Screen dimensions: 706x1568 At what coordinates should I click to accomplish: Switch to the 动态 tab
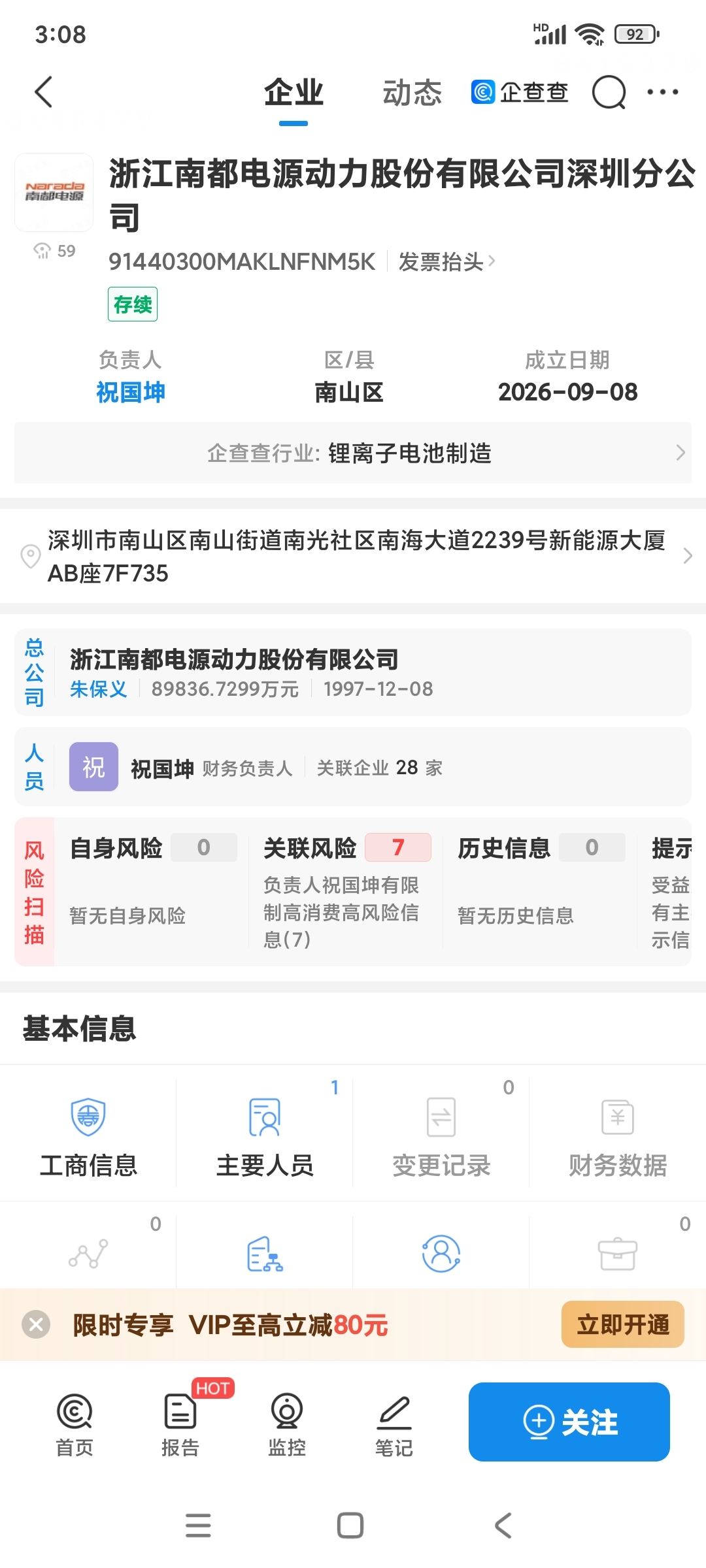[412, 93]
